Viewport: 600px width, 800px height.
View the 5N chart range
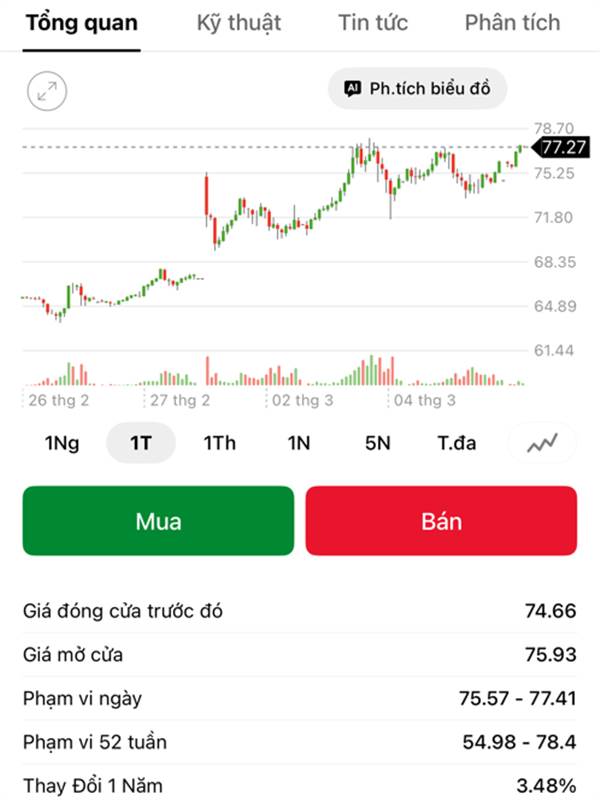point(377,443)
